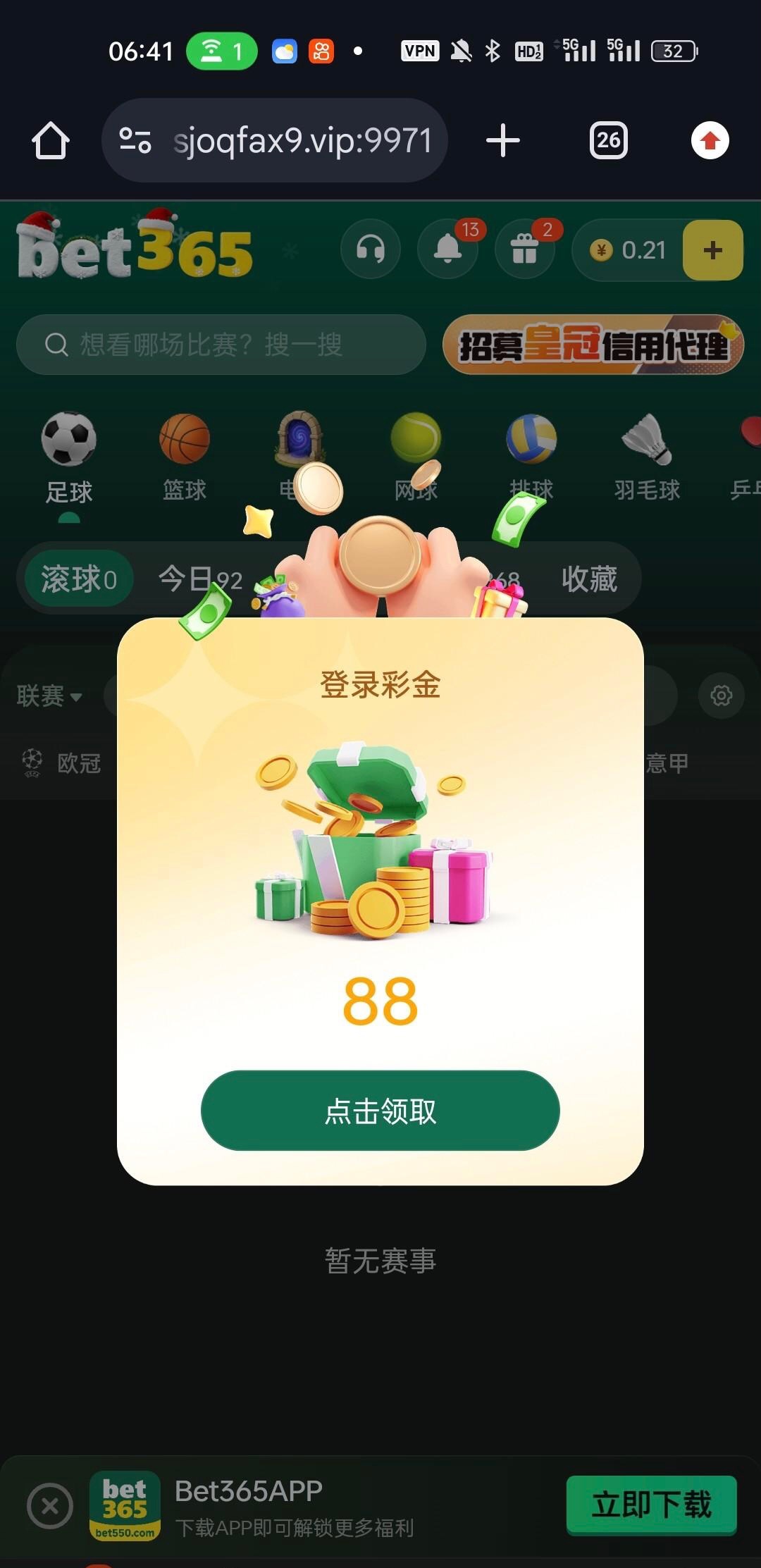Tap the yellow plus deposit button
Screen dimensions: 761x1568
pyautogui.click(x=712, y=250)
